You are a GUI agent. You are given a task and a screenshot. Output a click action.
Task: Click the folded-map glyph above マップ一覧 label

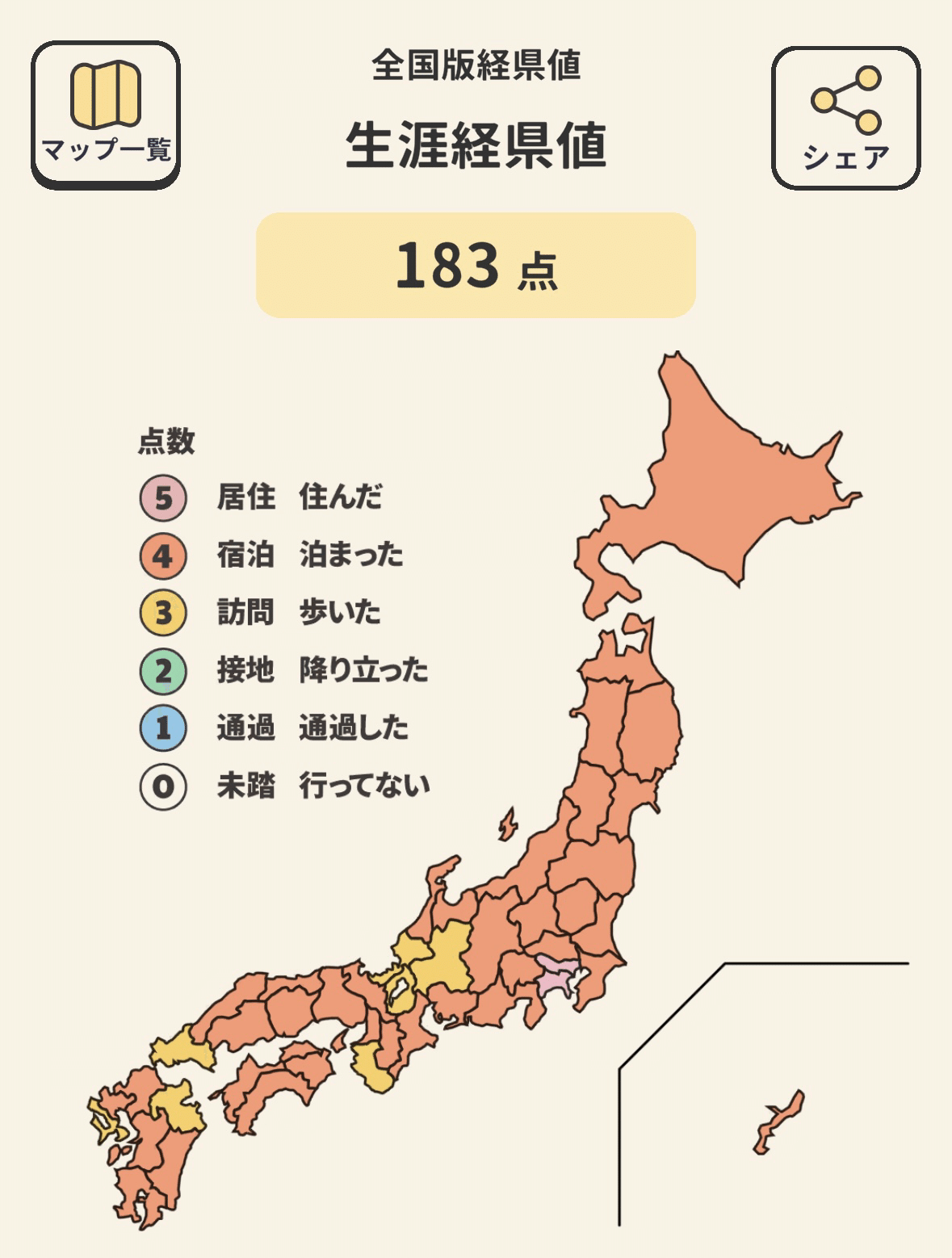pyautogui.click(x=105, y=95)
